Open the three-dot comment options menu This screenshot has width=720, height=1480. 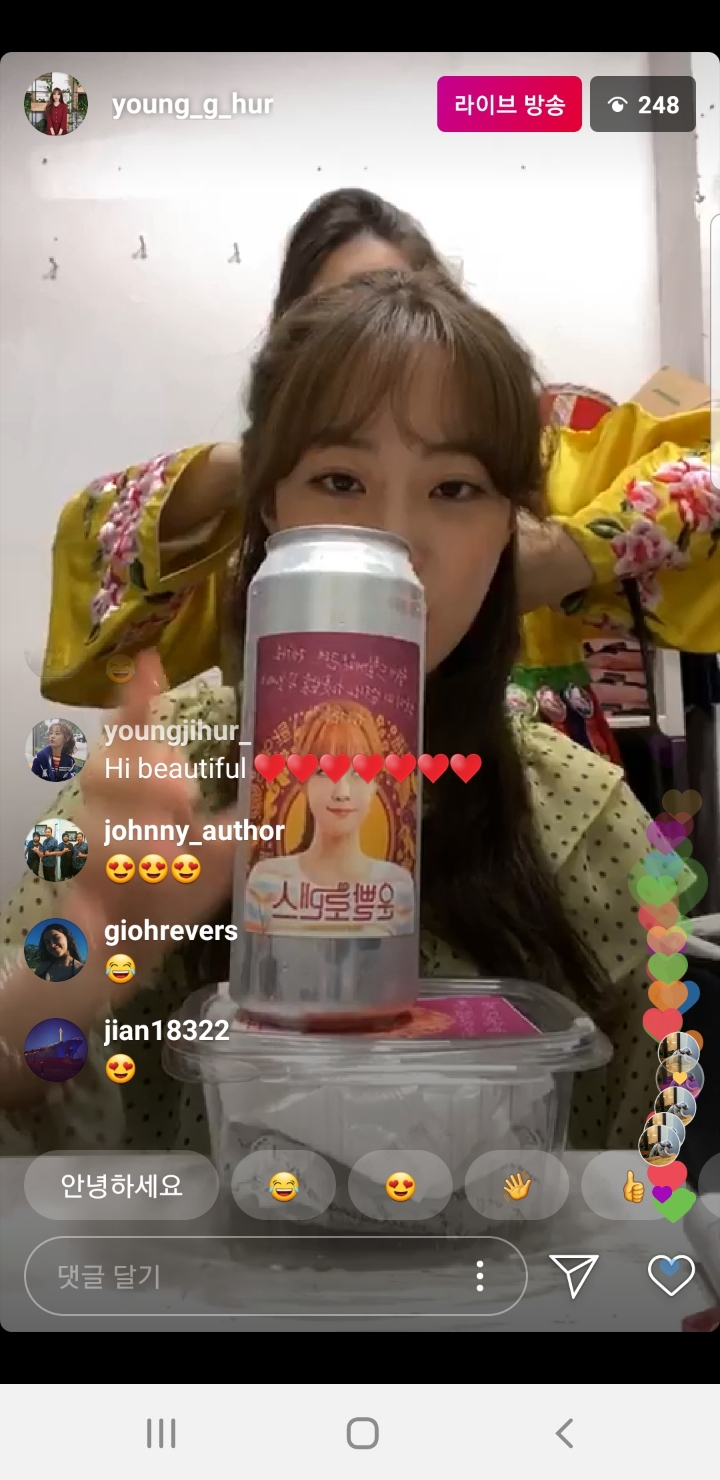[480, 1276]
